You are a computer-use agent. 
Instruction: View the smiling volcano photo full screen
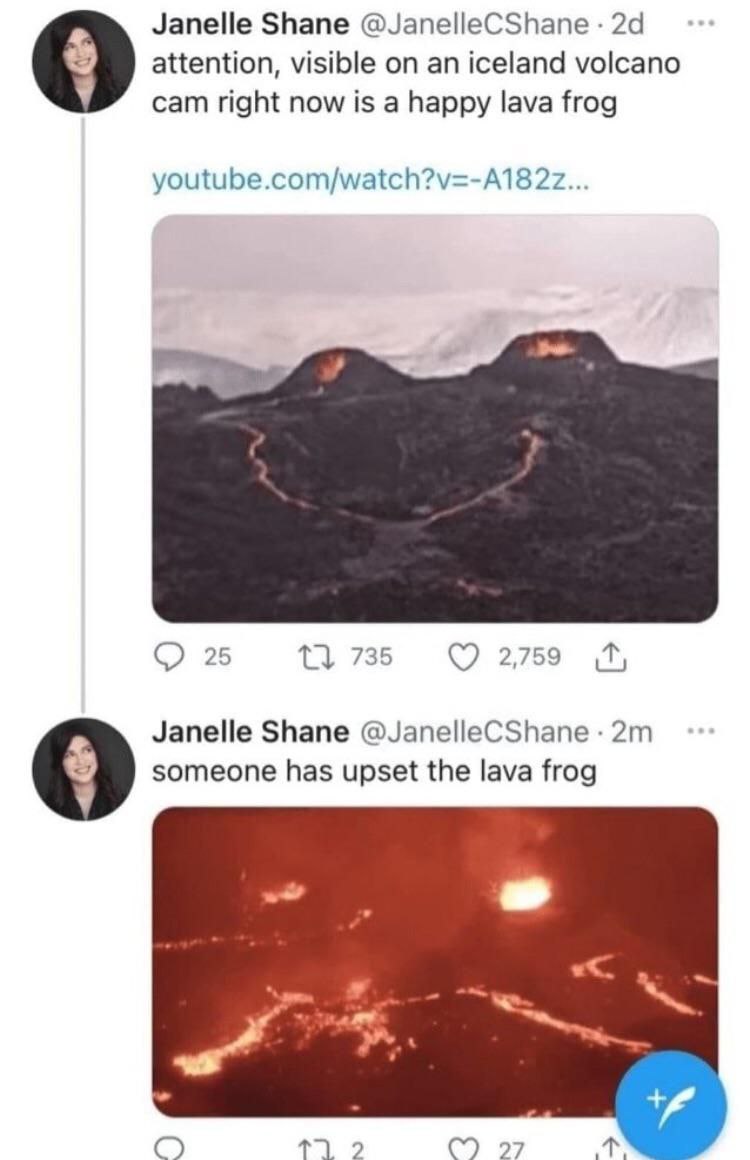[434, 418]
